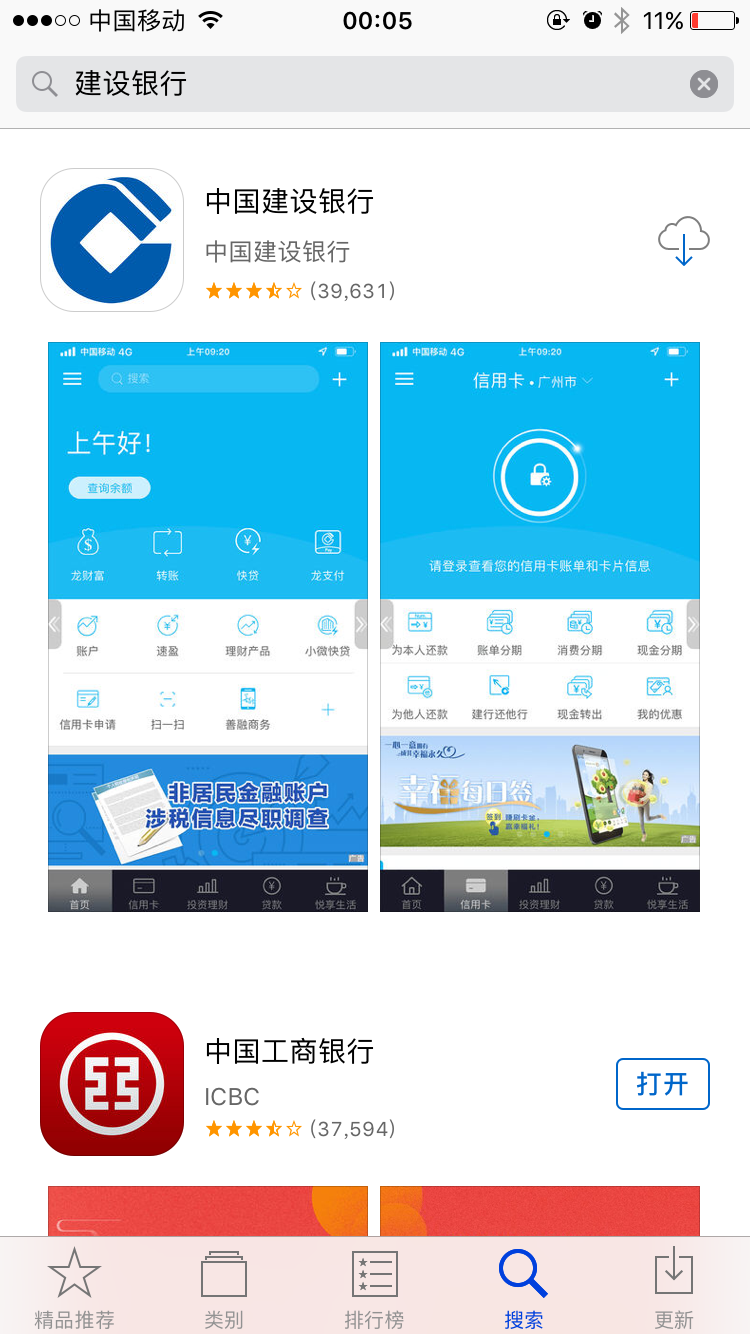View the first 中国建设银行 screenshot with 上午好
Screen dimensions: 750x1334
pos(208,627)
